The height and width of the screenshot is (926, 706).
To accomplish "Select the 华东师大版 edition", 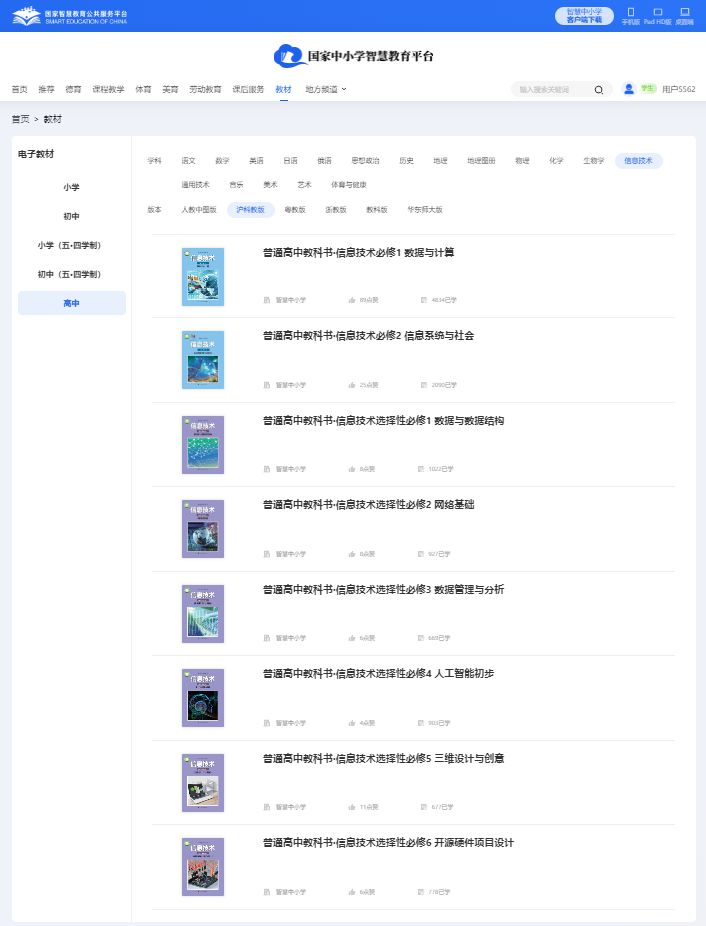I will click(424, 210).
